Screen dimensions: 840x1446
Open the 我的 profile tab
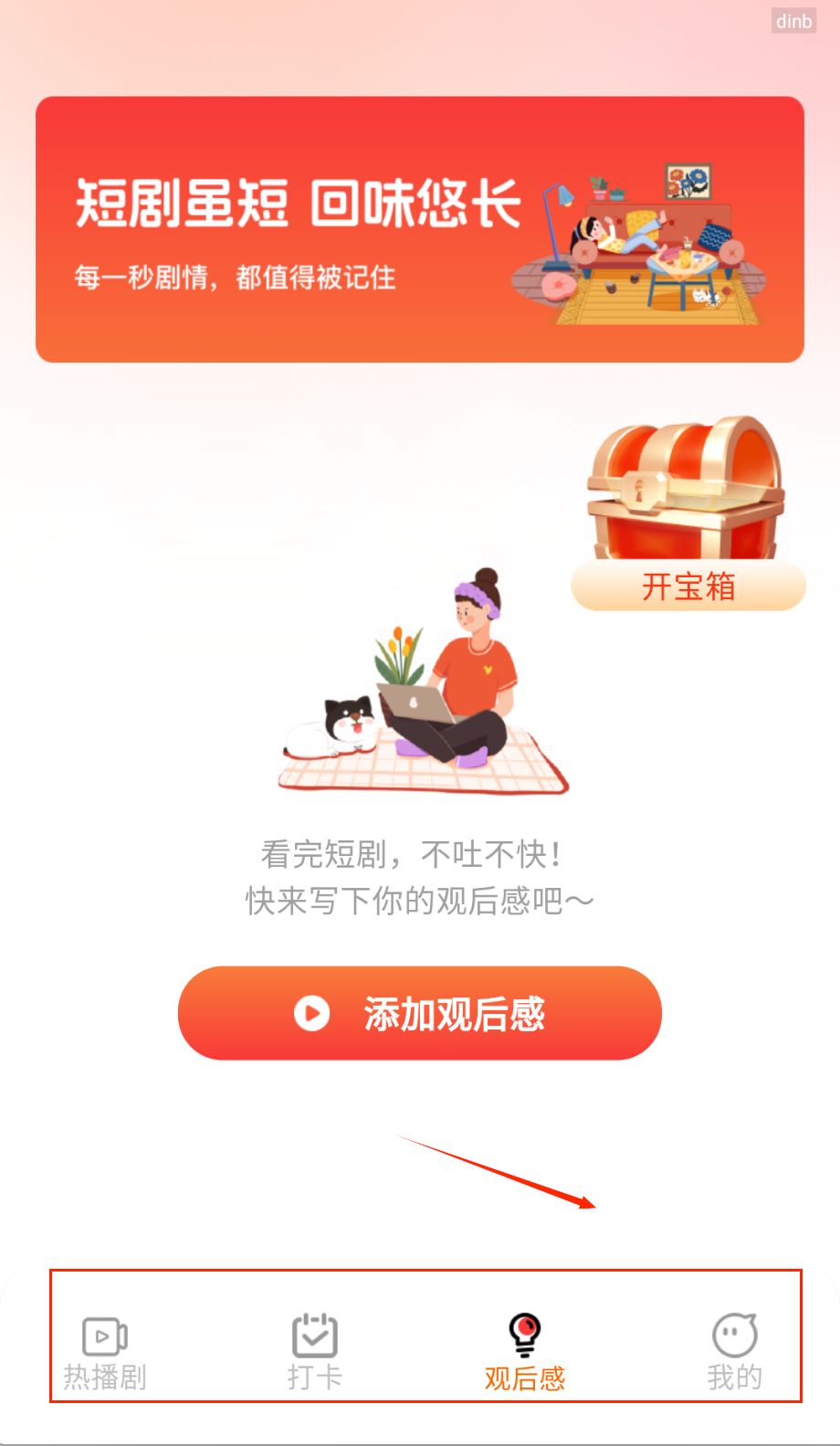point(734,1353)
